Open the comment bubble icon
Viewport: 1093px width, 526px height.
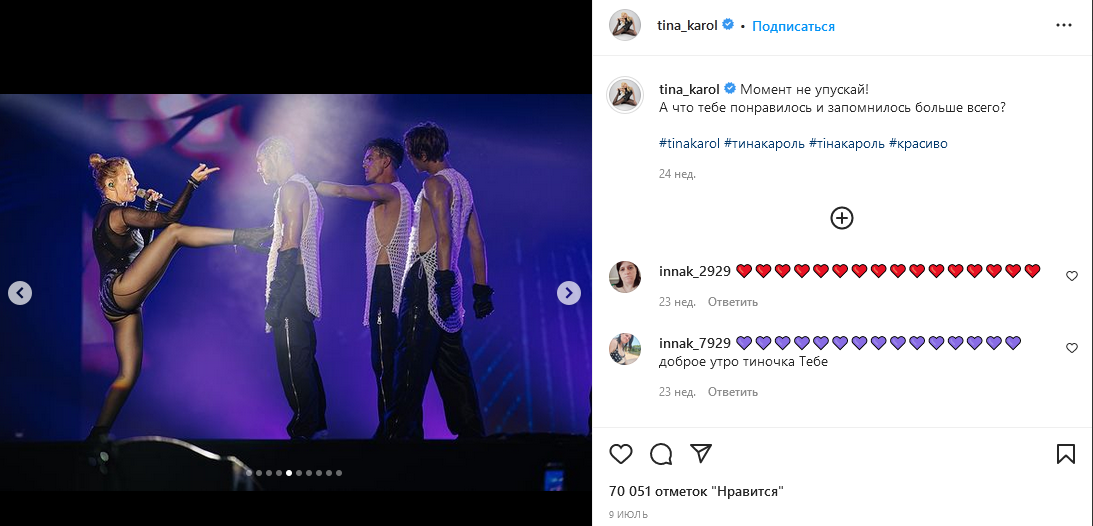point(661,454)
